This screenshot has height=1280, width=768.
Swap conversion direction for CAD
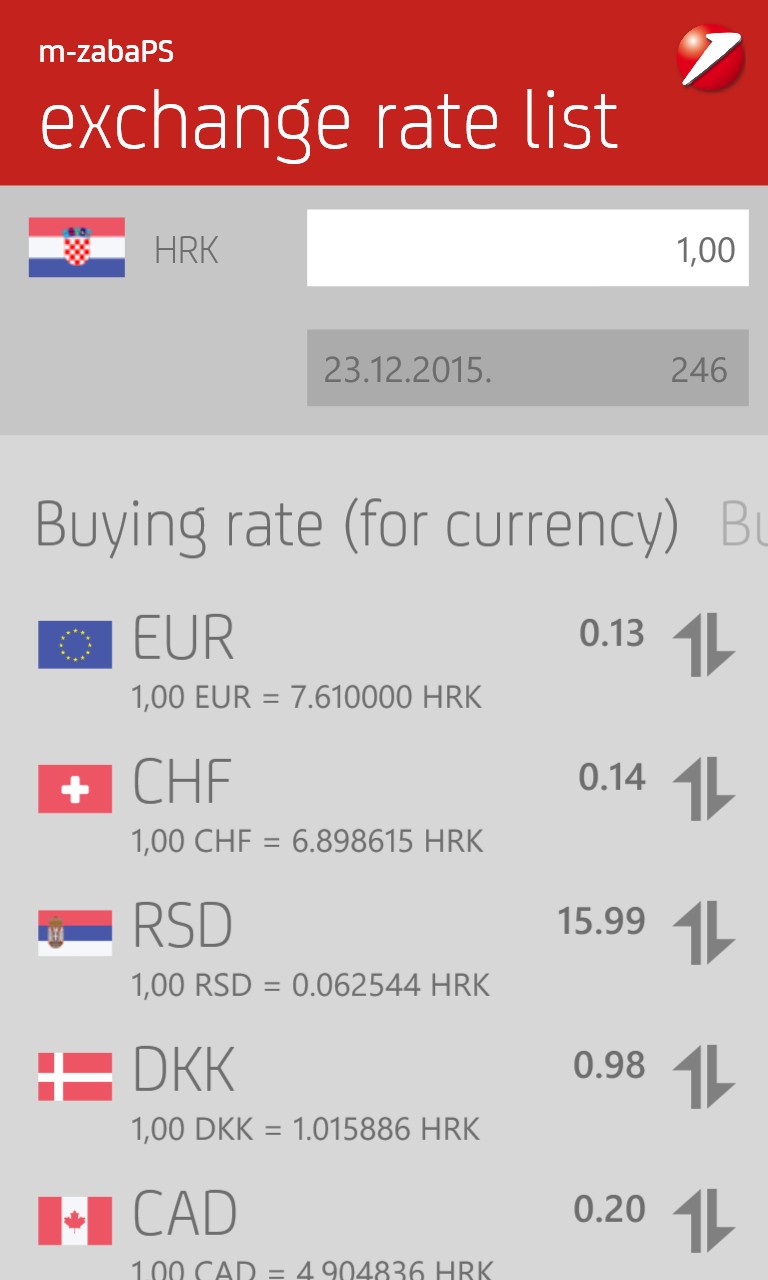point(704,1219)
